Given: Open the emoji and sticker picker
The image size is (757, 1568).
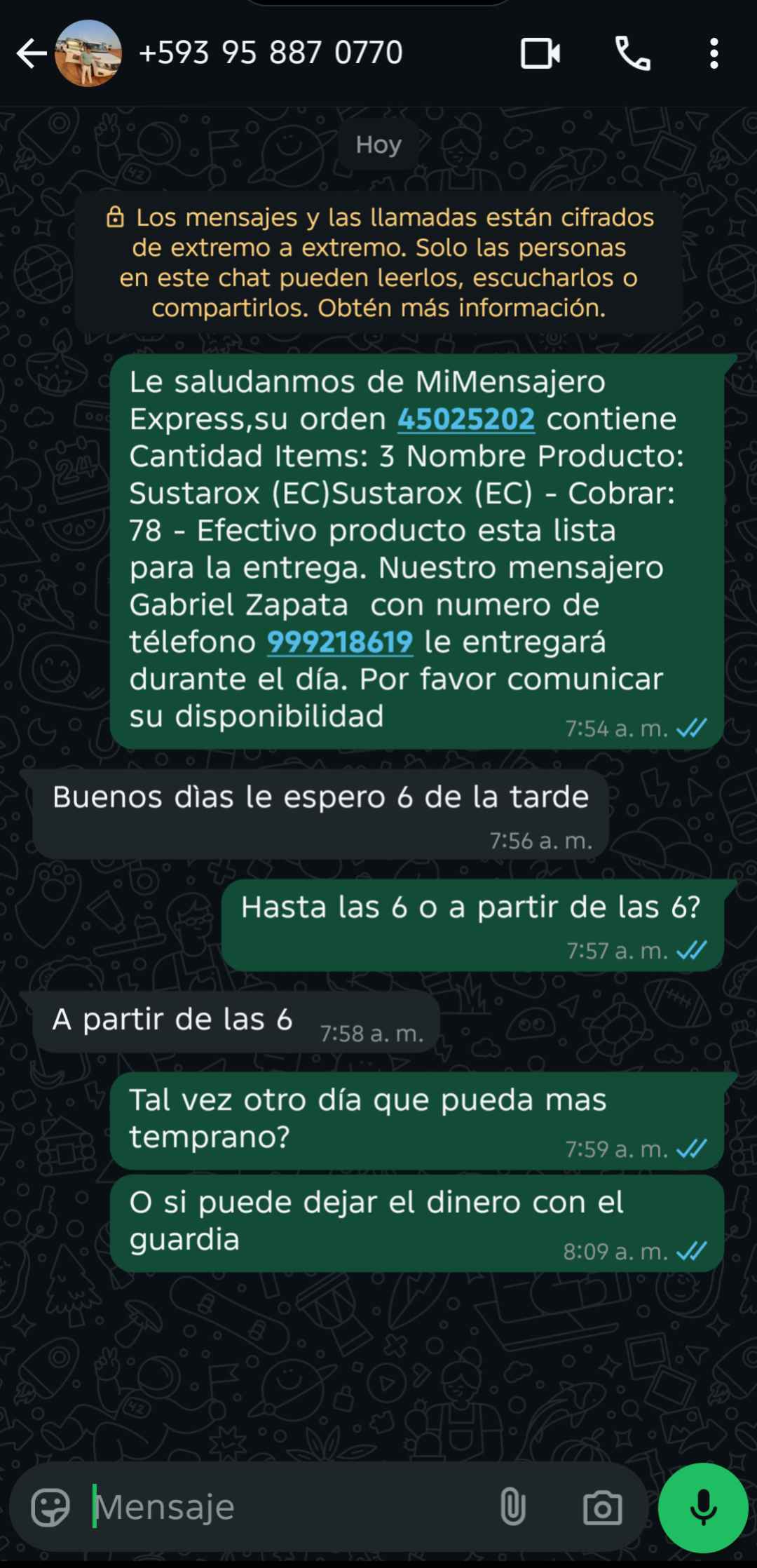Looking at the screenshot, I should (x=50, y=1507).
